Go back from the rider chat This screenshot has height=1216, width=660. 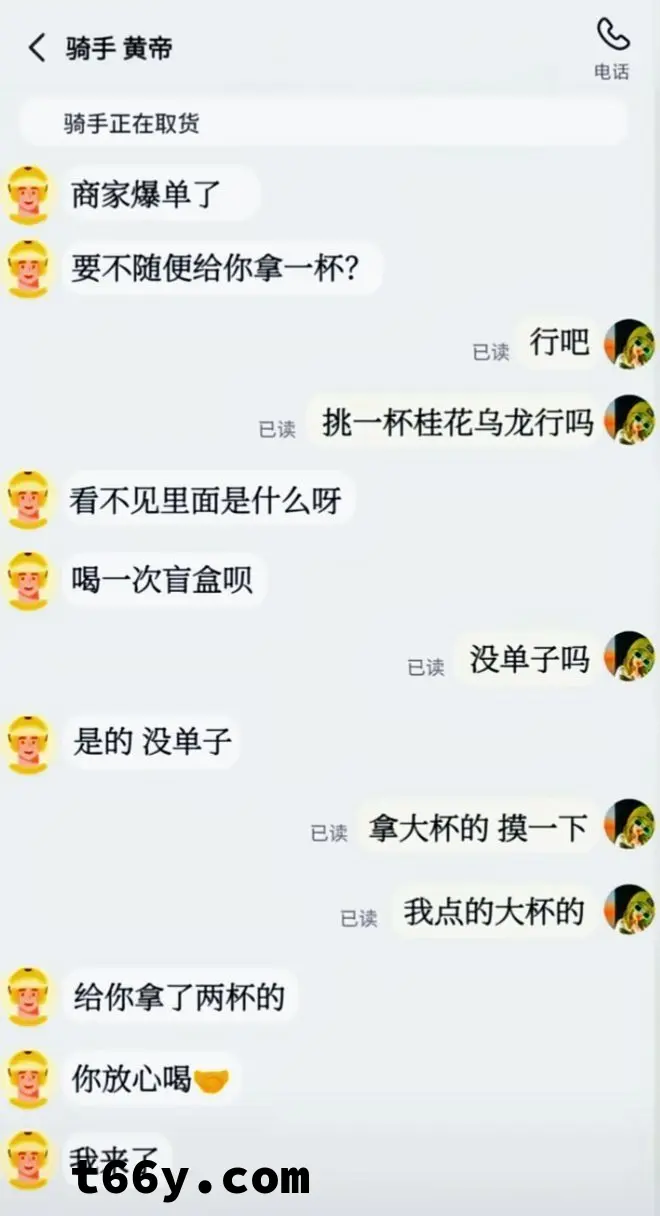pyautogui.click(x=37, y=48)
